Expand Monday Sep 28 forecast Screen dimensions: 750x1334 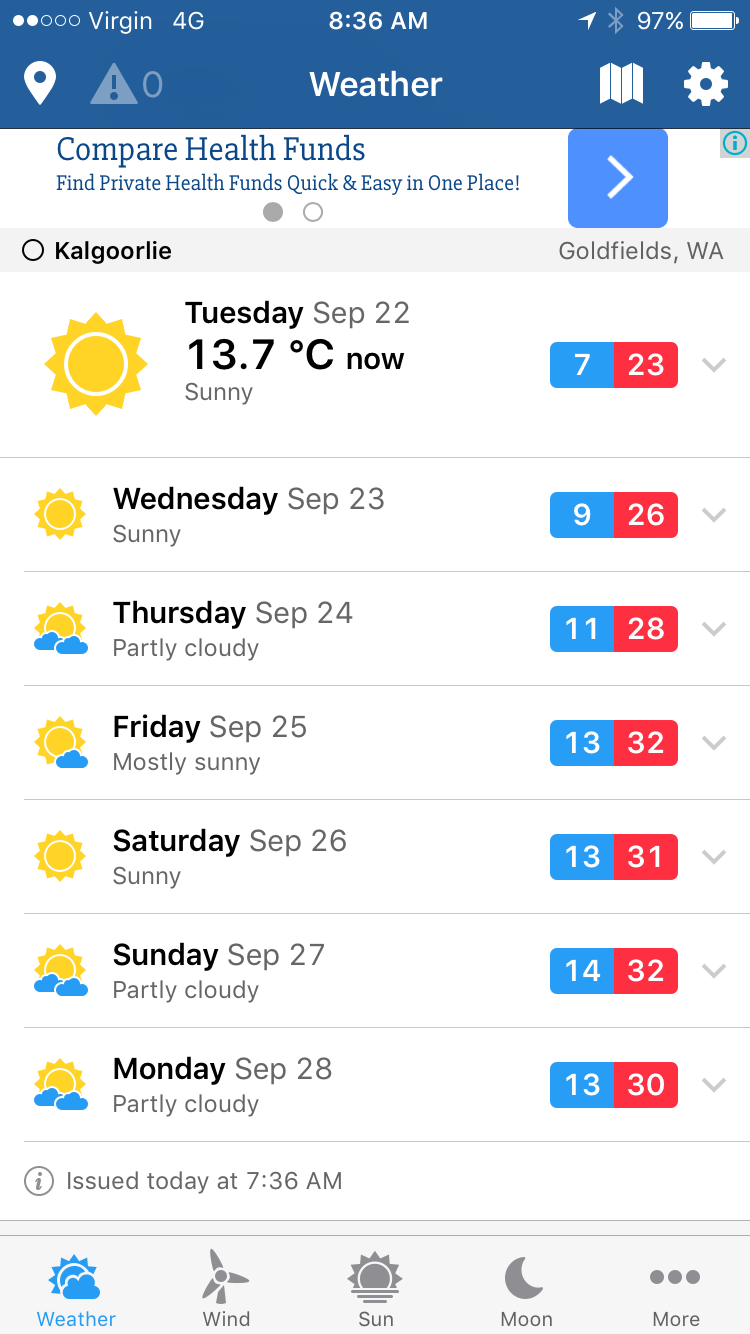point(713,1085)
